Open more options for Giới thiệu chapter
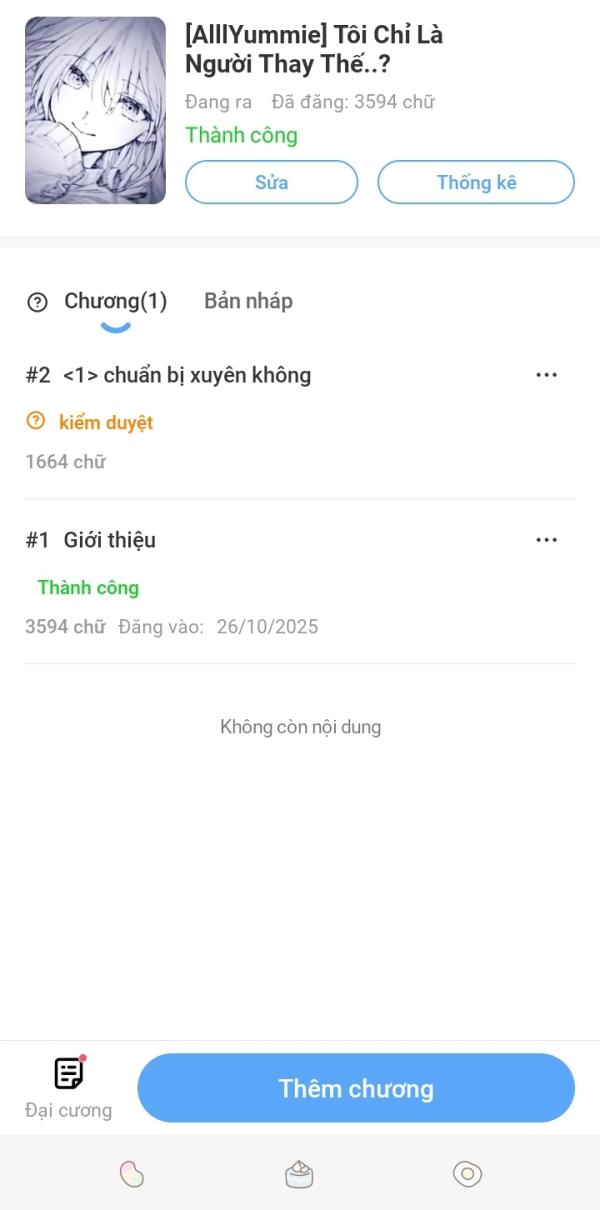Screen dimensions: 600x1210 [546, 540]
